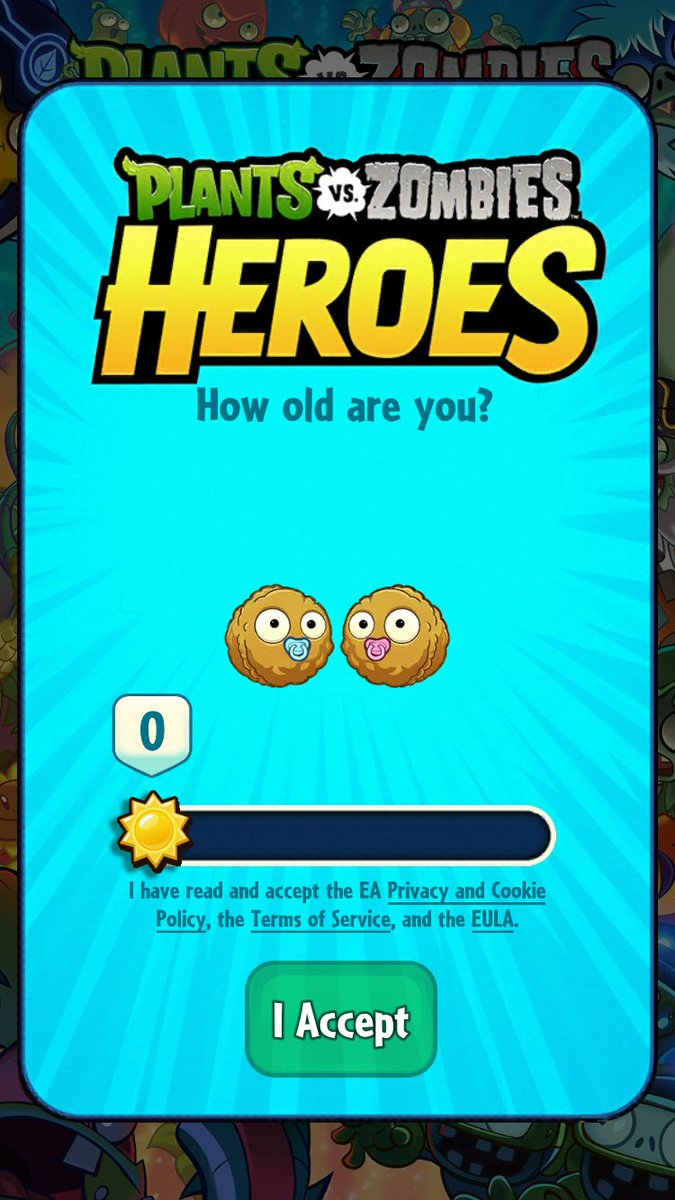This screenshot has height=1200, width=675.
Task: Open the Terms of Service link
Action: click(x=319, y=918)
